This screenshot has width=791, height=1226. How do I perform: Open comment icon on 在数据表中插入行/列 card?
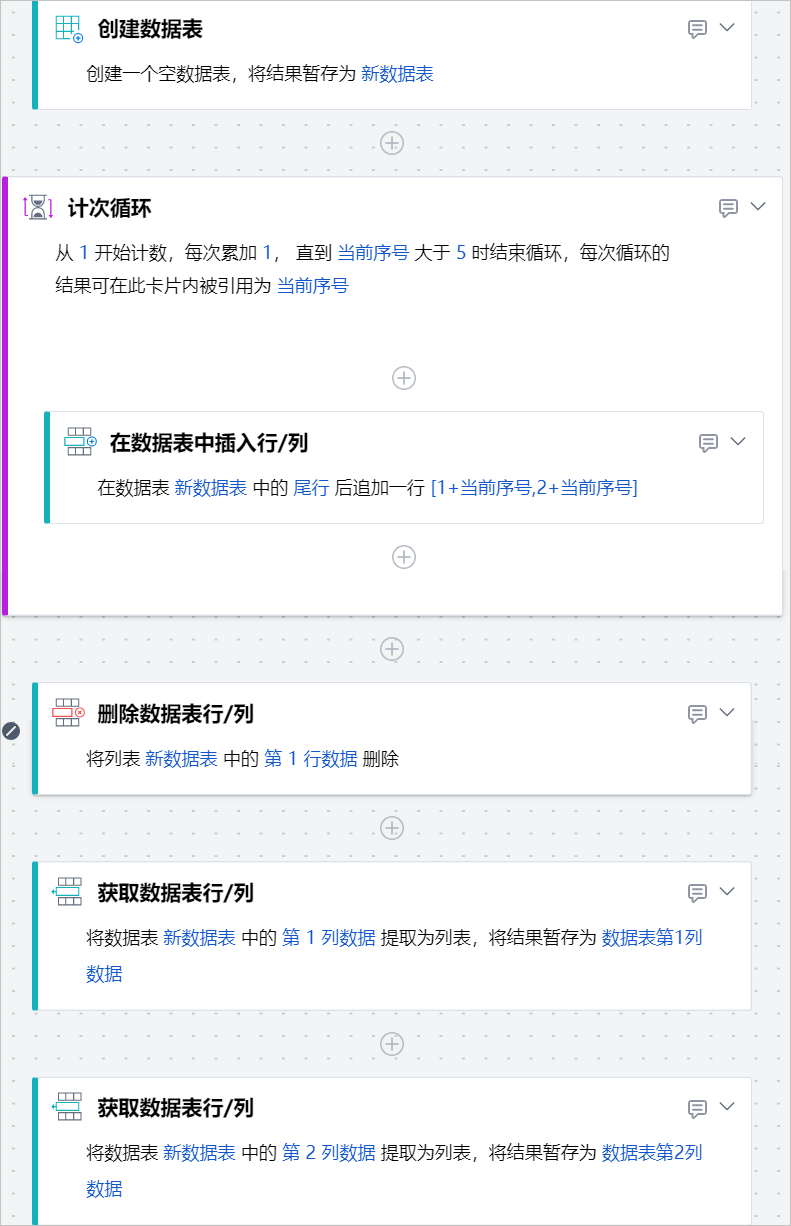coord(708,442)
